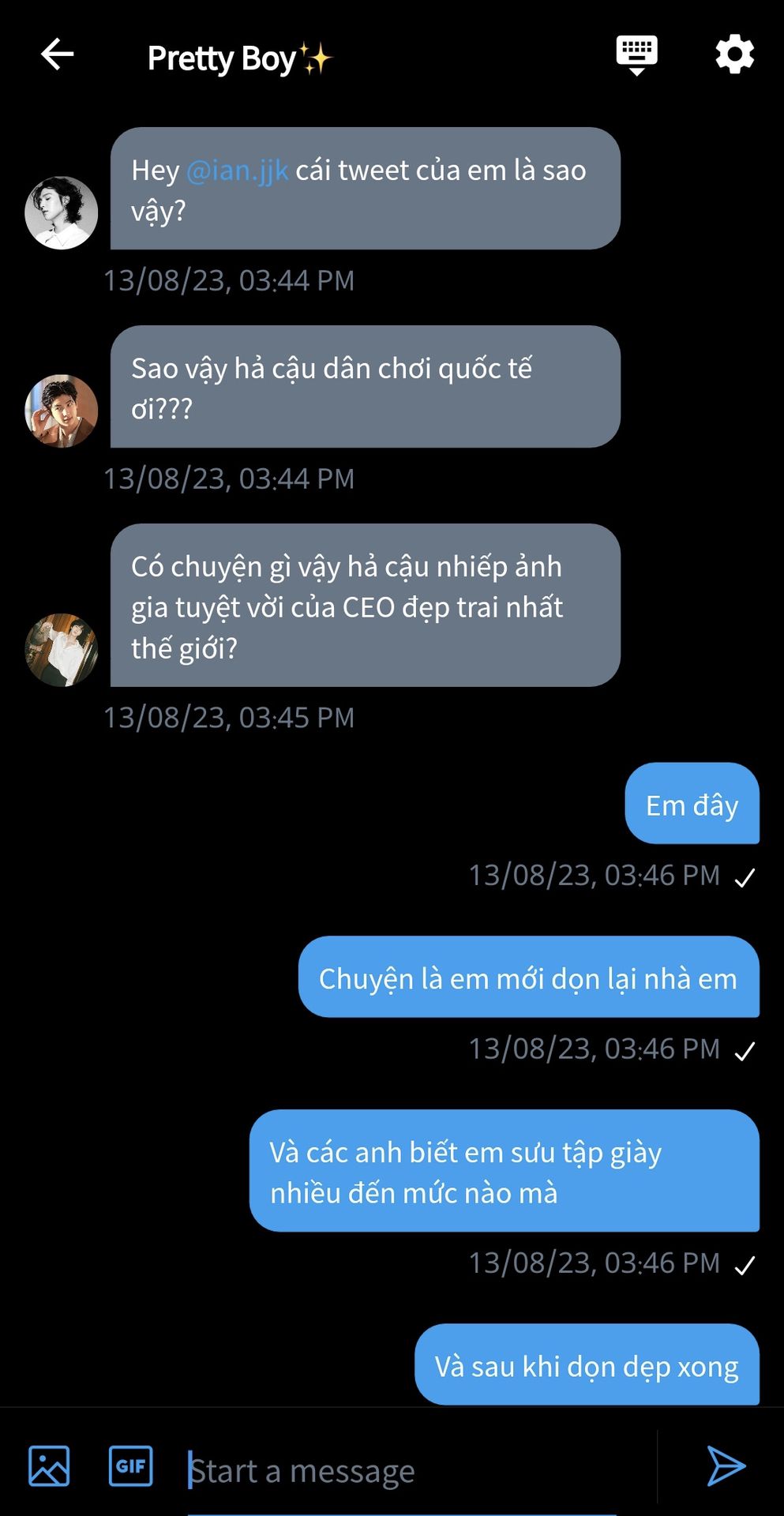Open avatar beside 'Có chuyện gì' message
784x1516 pixels.
(62, 649)
